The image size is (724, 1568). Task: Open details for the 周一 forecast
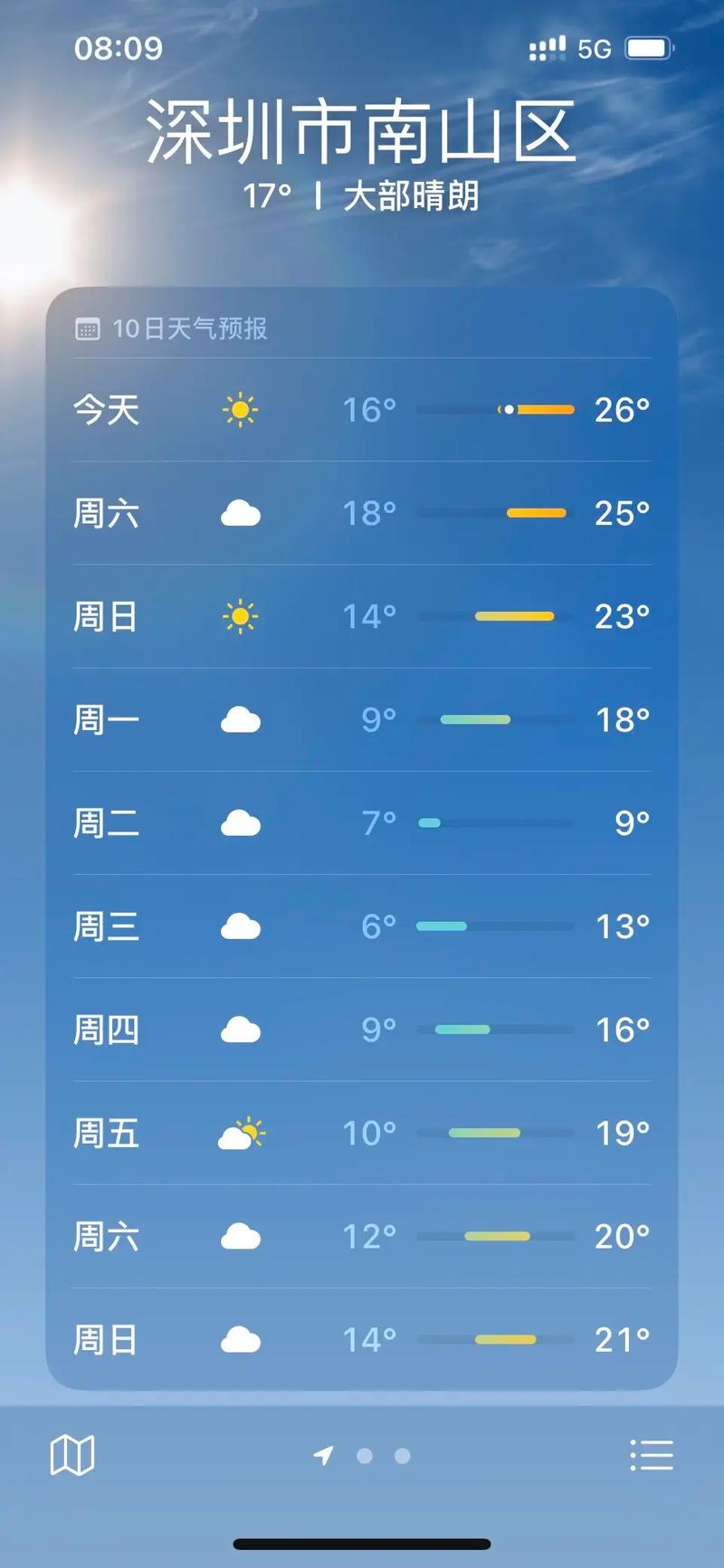pos(362,719)
